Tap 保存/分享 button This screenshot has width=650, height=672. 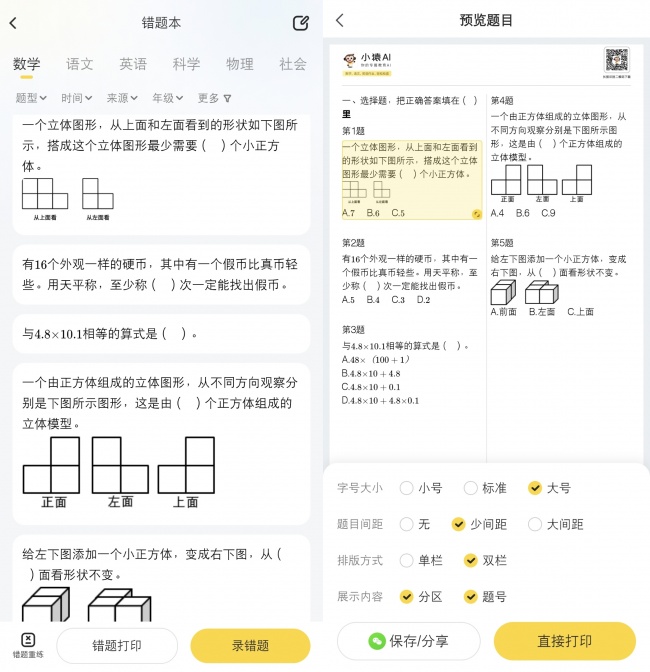[x=408, y=641]
